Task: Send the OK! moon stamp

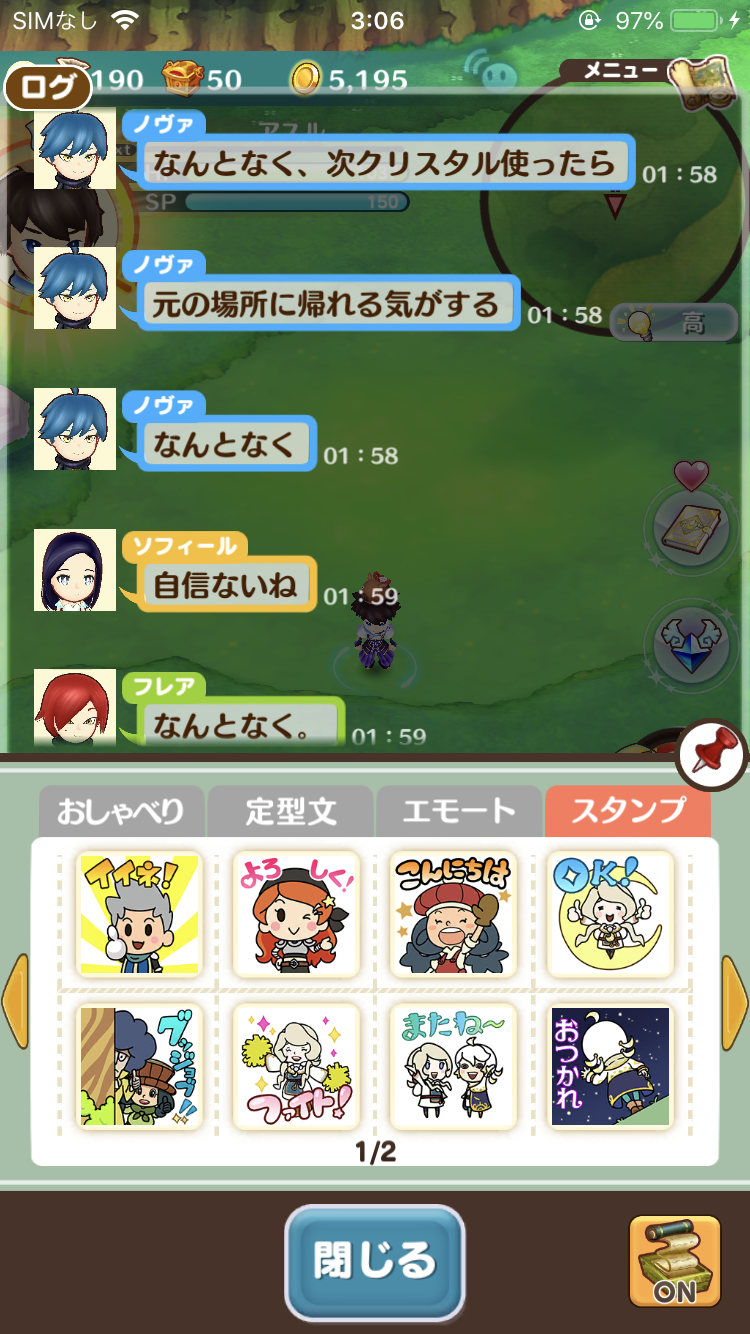Action: point(610,915)
